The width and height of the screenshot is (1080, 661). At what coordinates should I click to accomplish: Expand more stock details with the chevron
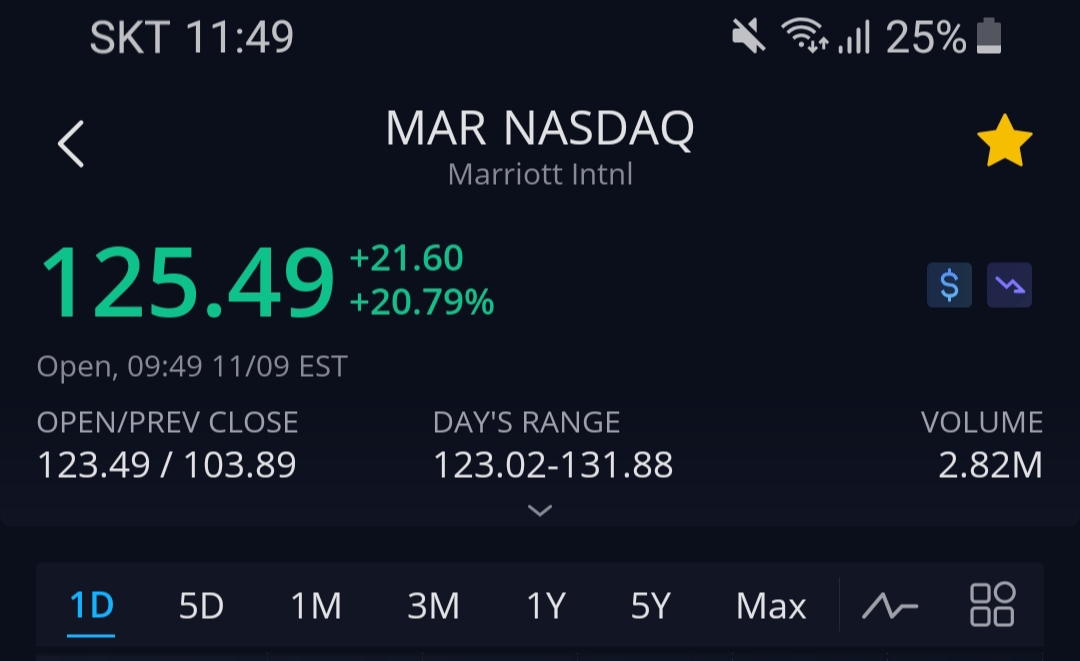tap(540, 511)
